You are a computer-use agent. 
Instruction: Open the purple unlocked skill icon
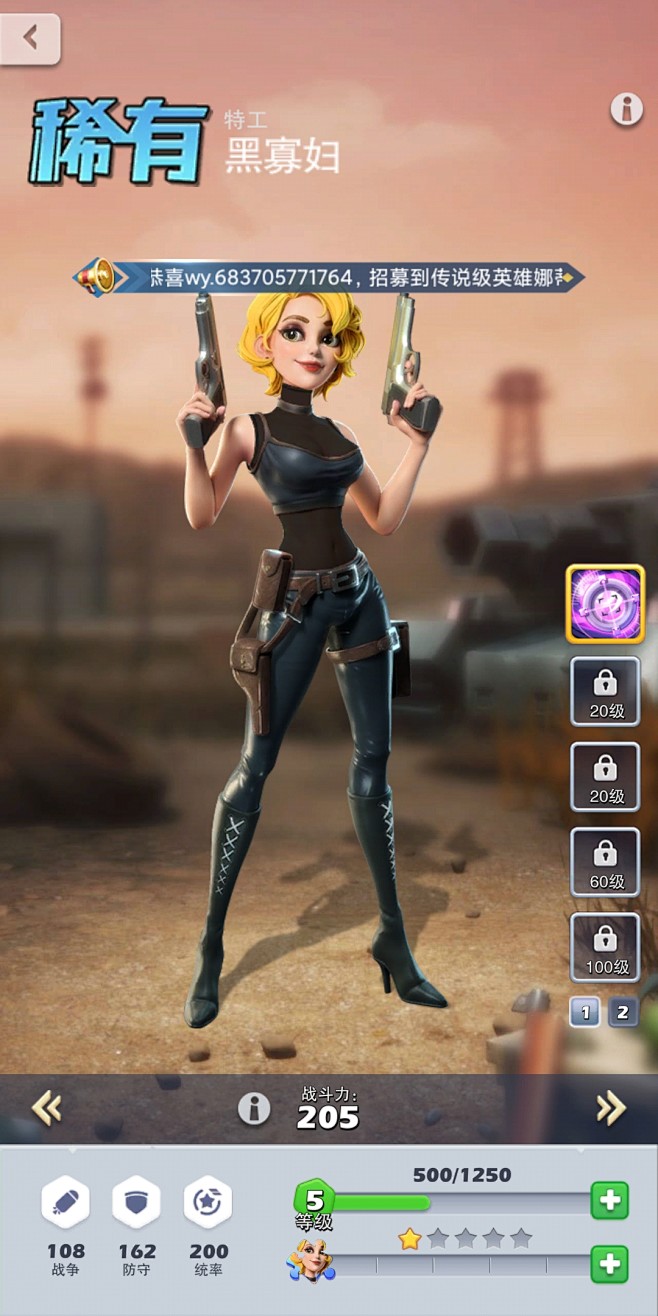605,604
